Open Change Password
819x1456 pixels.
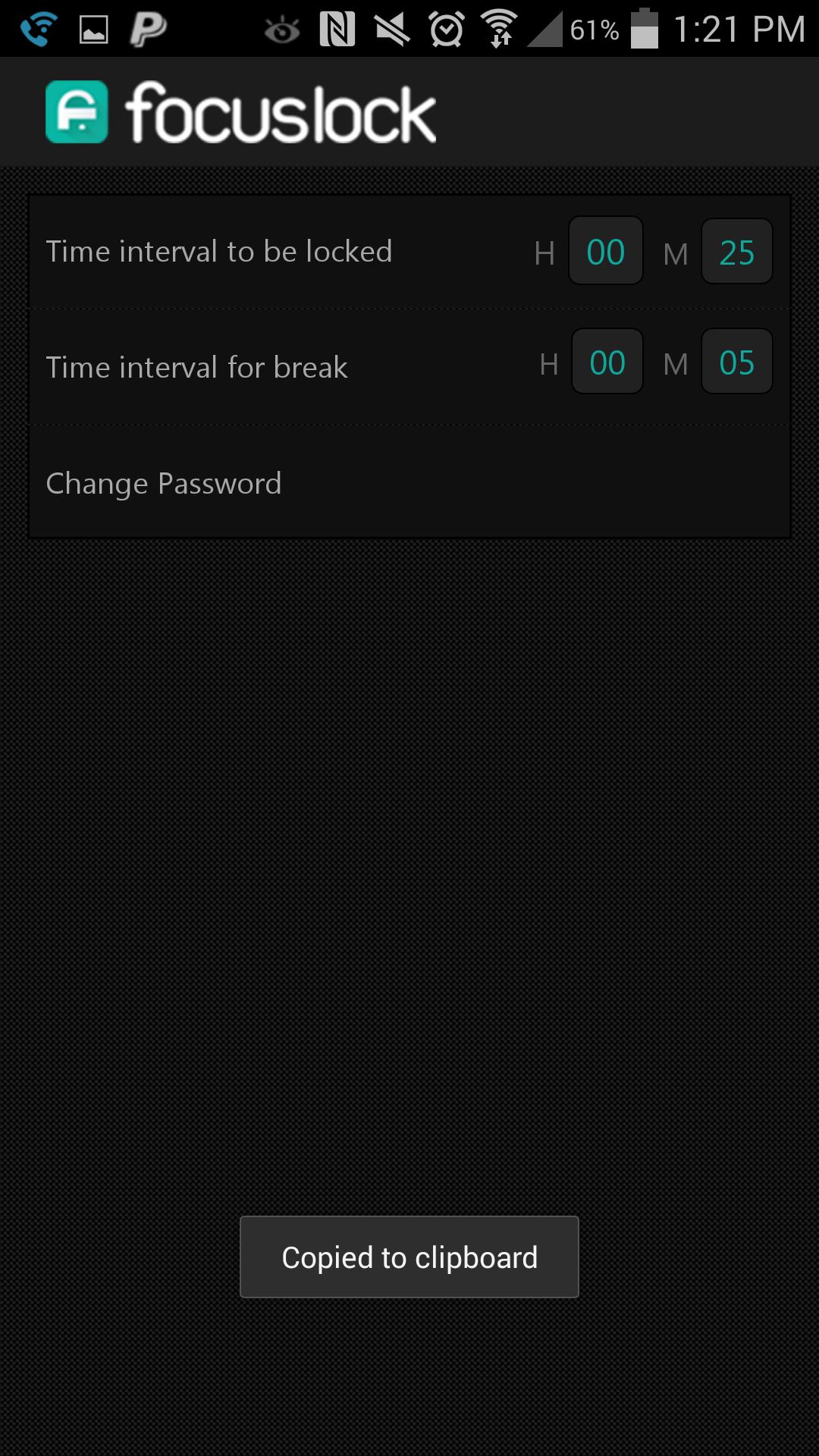point(163,483)
